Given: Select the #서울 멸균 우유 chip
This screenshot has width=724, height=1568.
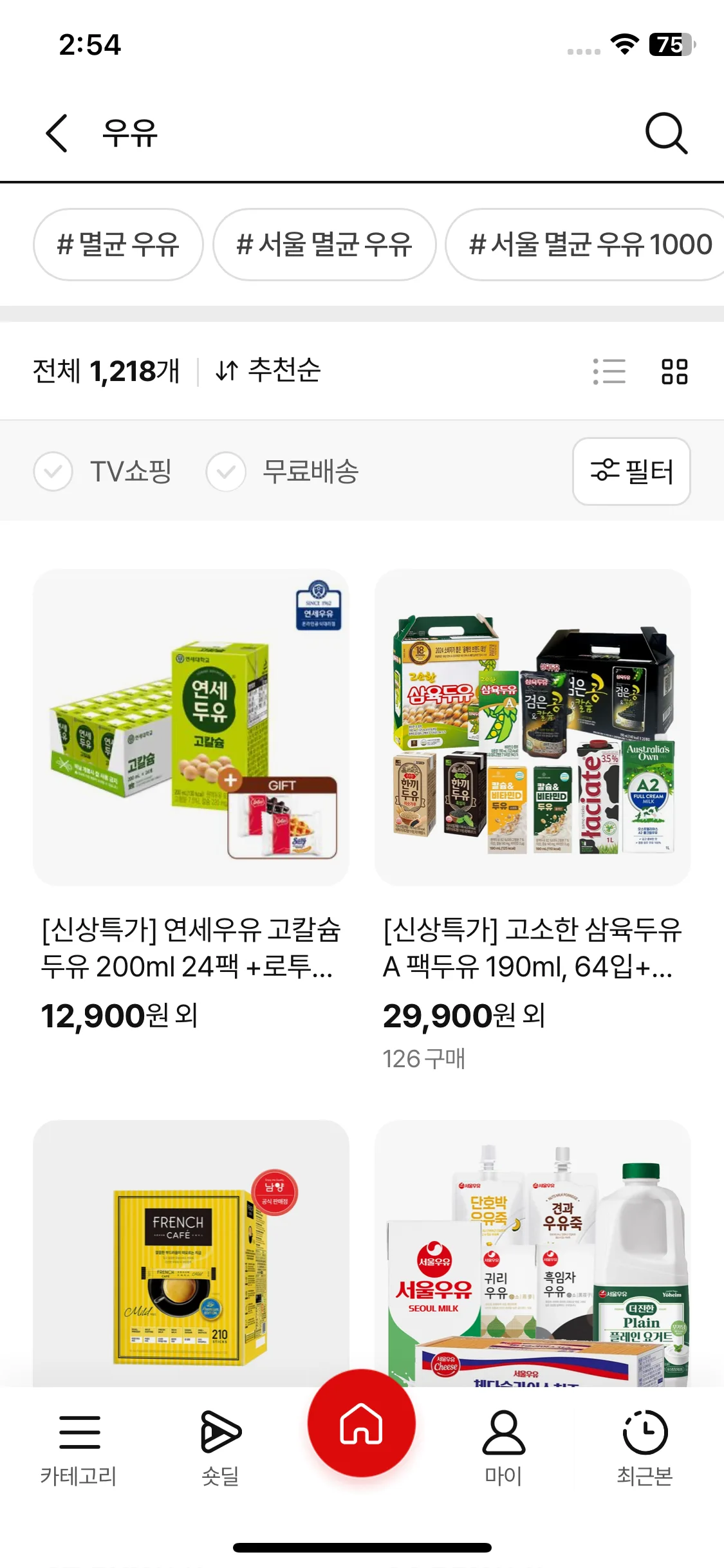Looking at the screenshot, I should tap(324, 245).
